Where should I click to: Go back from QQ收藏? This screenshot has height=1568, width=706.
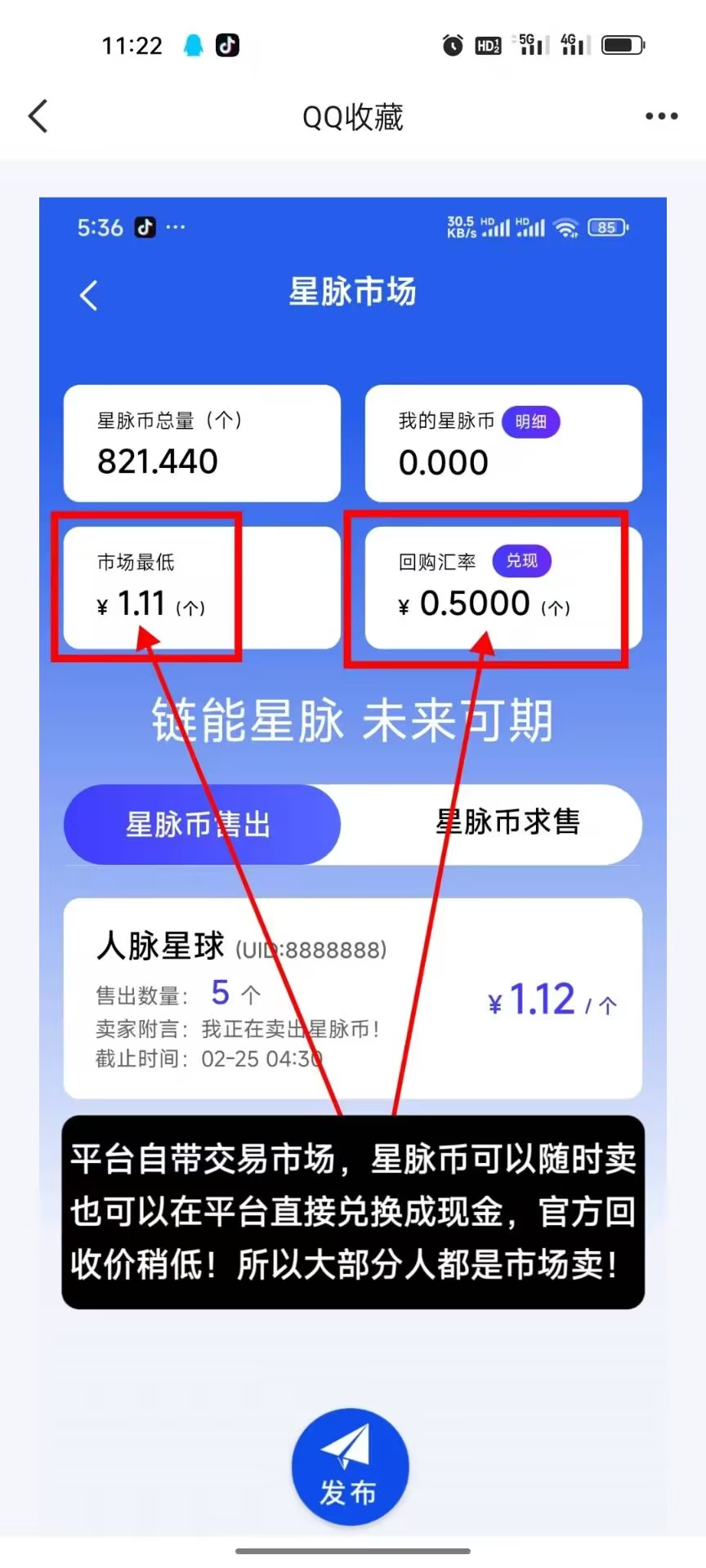38,116
